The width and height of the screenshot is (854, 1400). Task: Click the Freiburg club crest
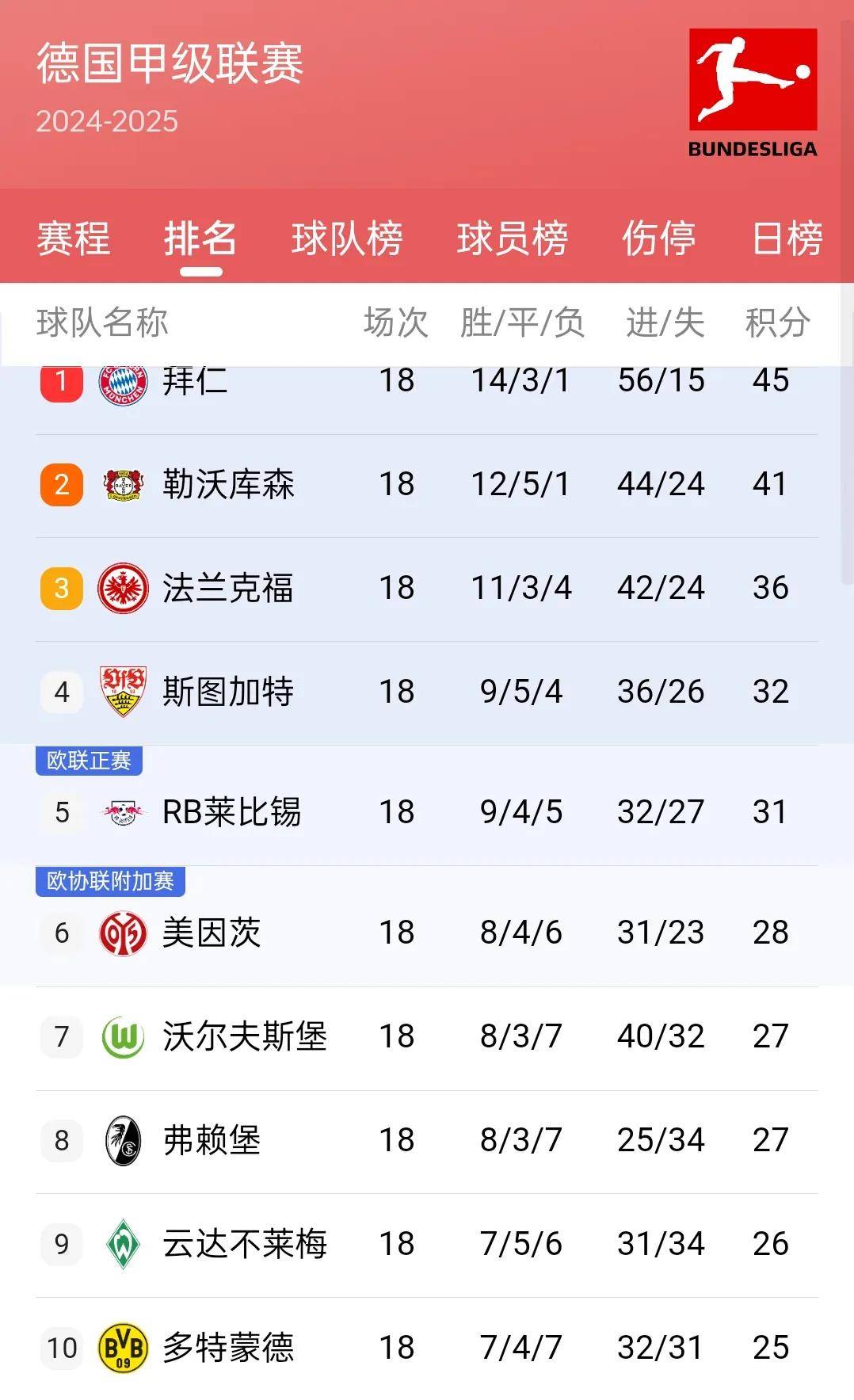pyautogui.click(x=123, y=1139)
